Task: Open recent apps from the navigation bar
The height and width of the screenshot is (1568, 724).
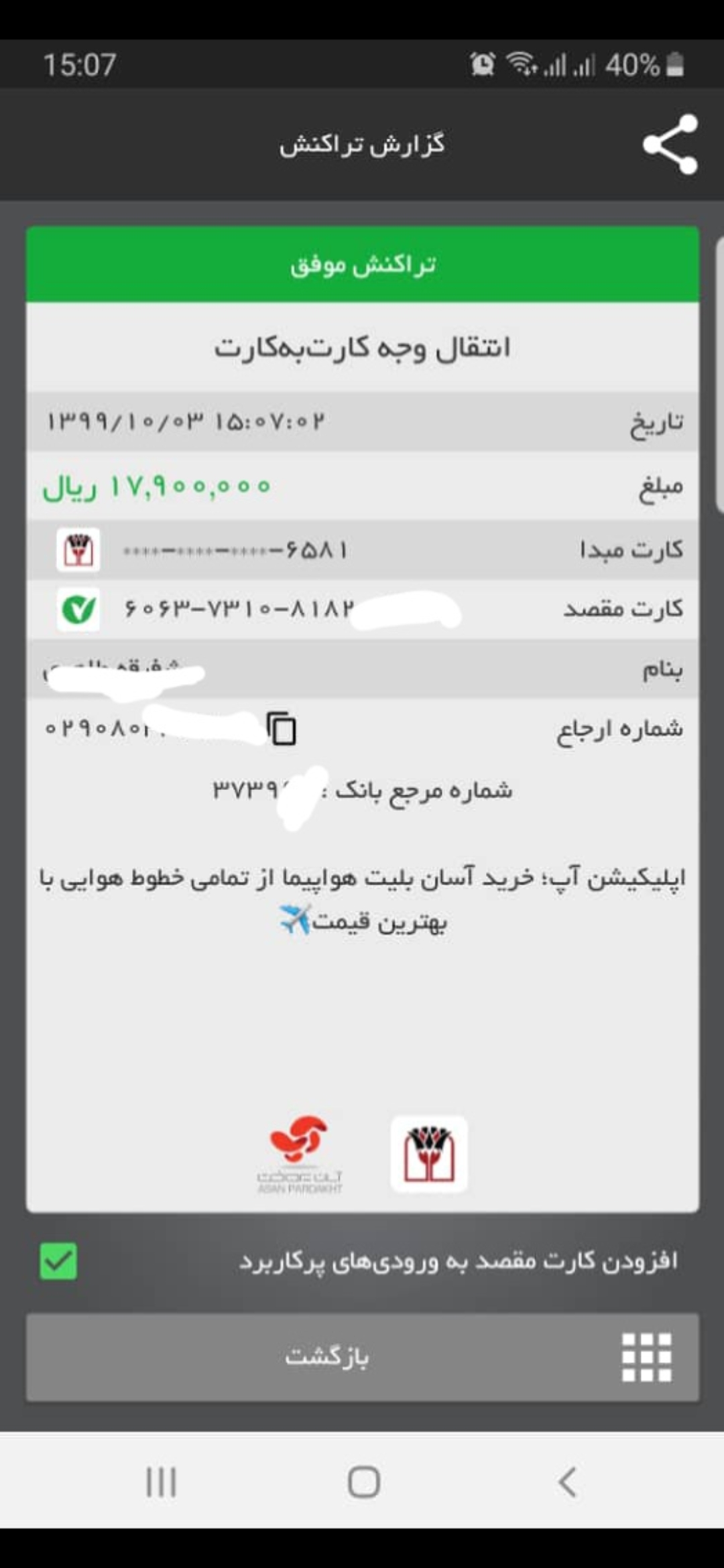Action: pos(161,1482)
